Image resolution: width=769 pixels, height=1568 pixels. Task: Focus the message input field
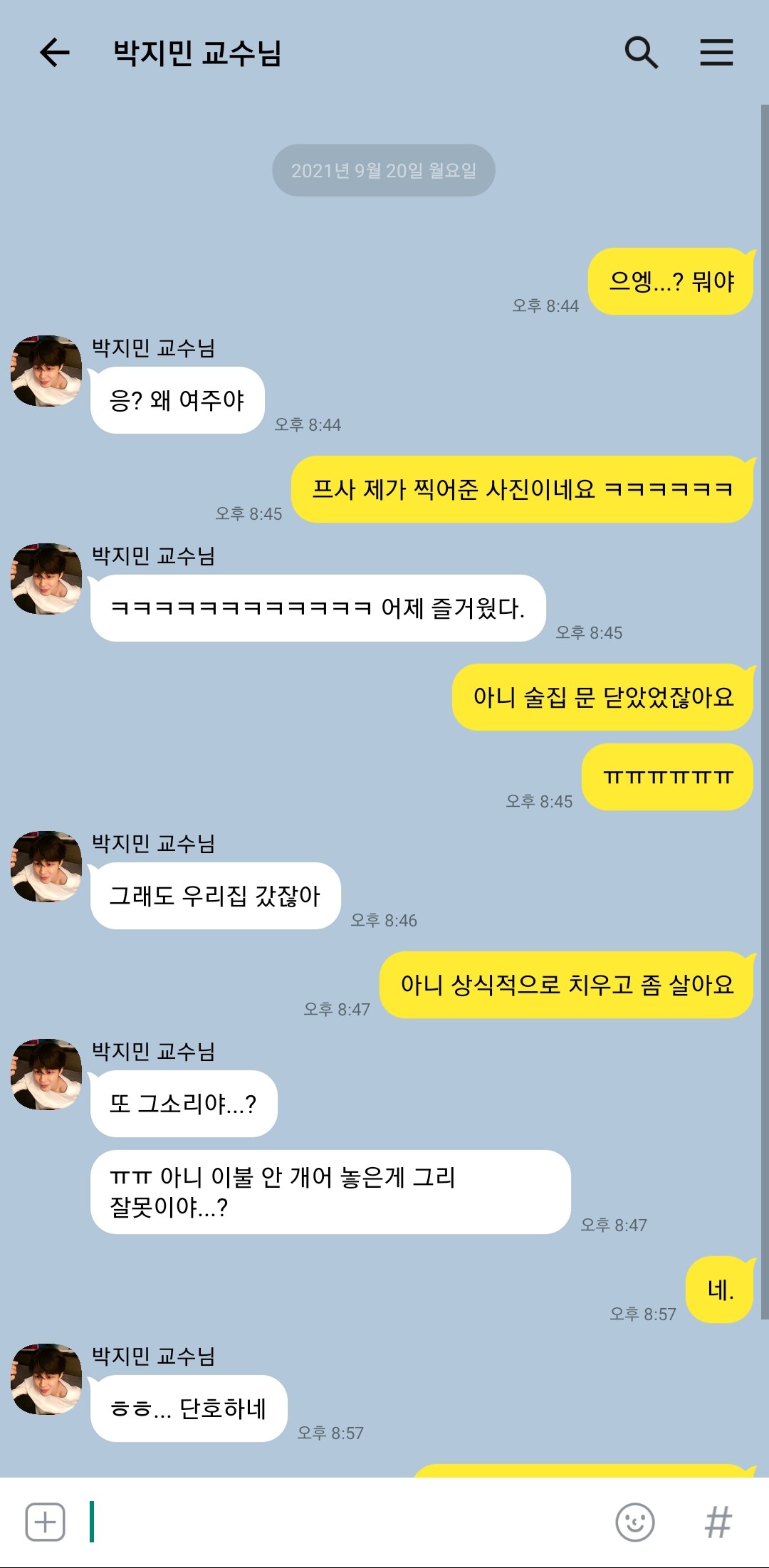342,1522
